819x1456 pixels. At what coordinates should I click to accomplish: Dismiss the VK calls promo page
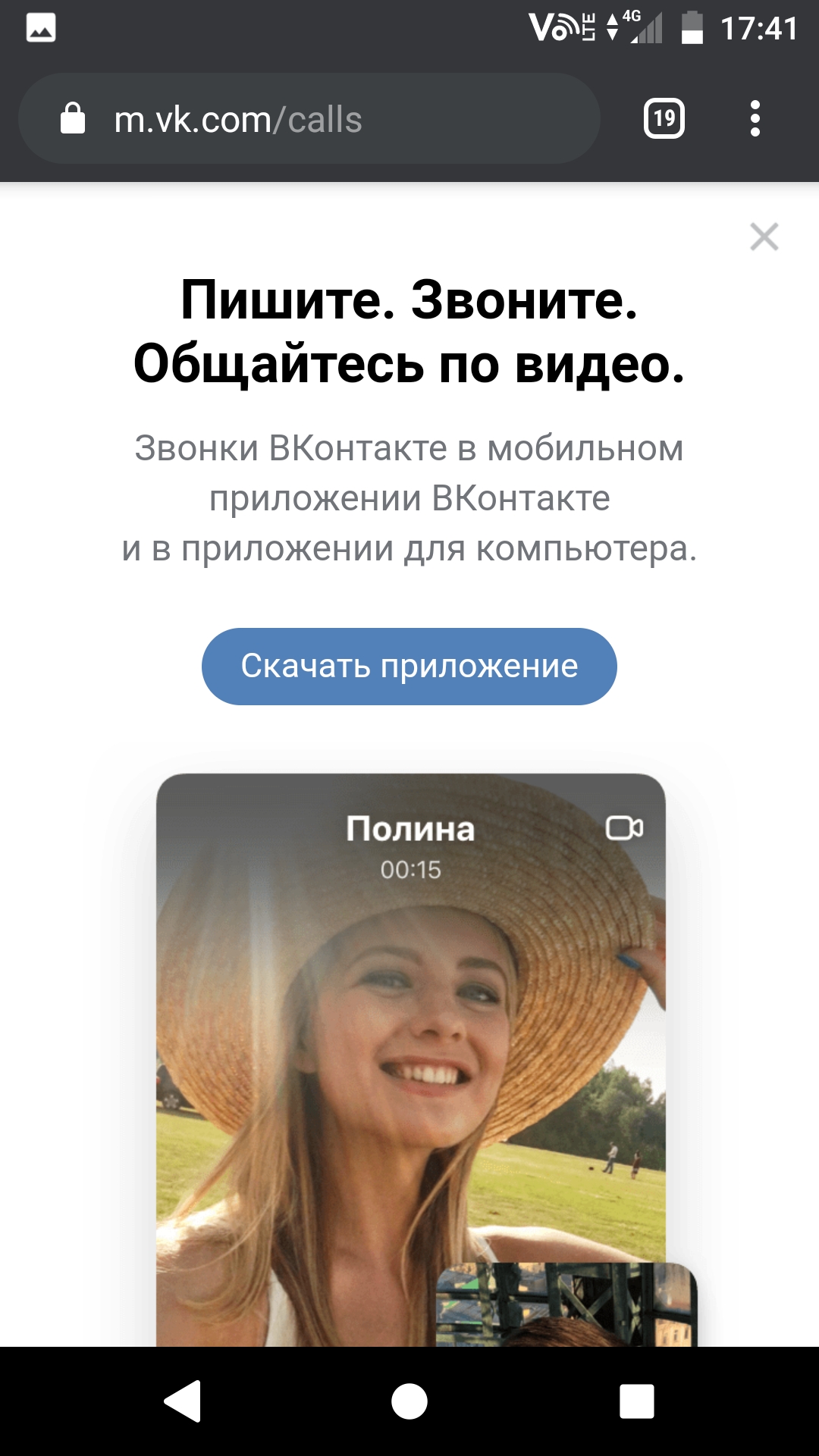pos(764,237)
